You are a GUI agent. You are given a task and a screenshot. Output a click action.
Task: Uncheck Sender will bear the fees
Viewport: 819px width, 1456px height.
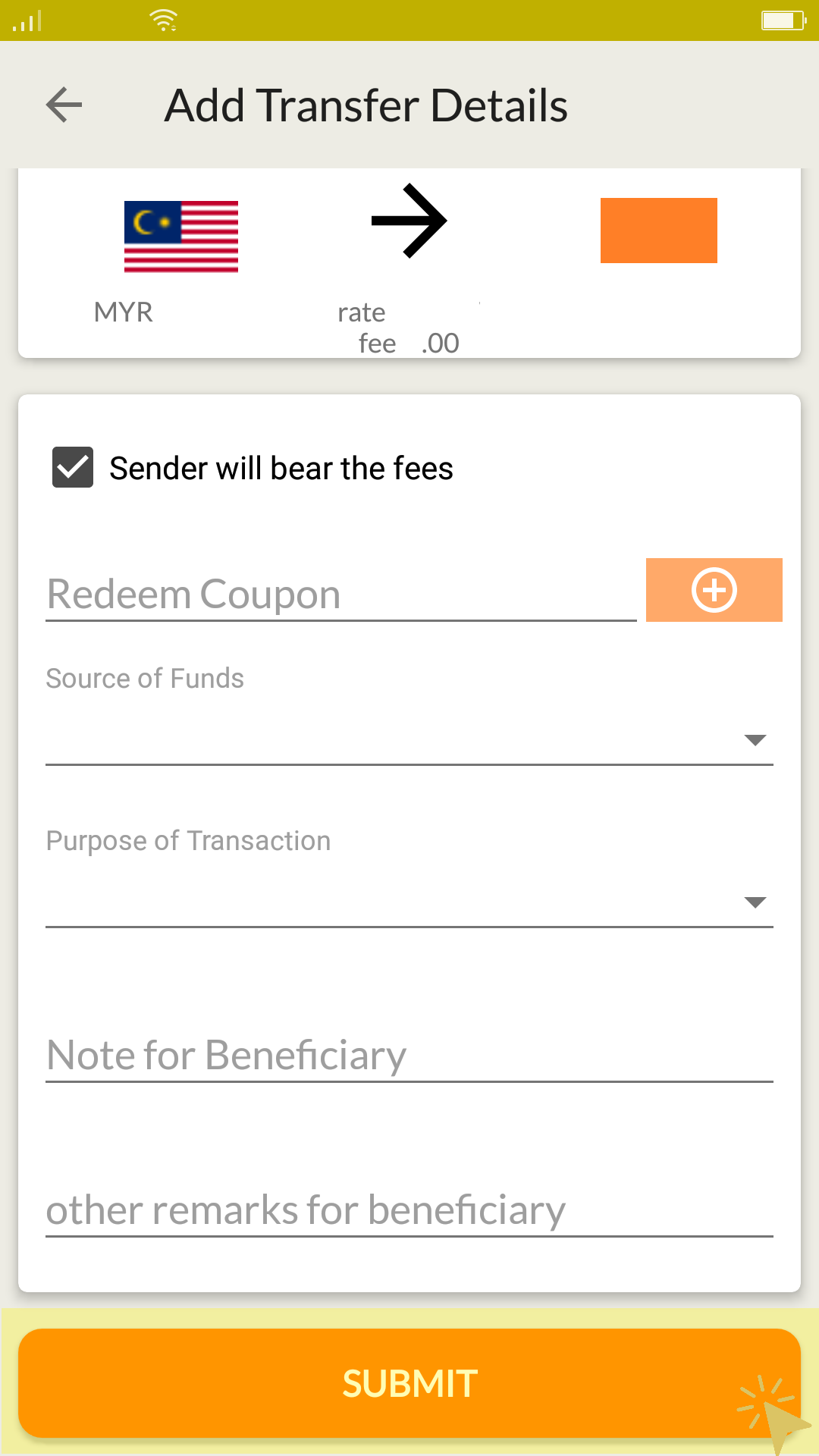pos(73,467)
